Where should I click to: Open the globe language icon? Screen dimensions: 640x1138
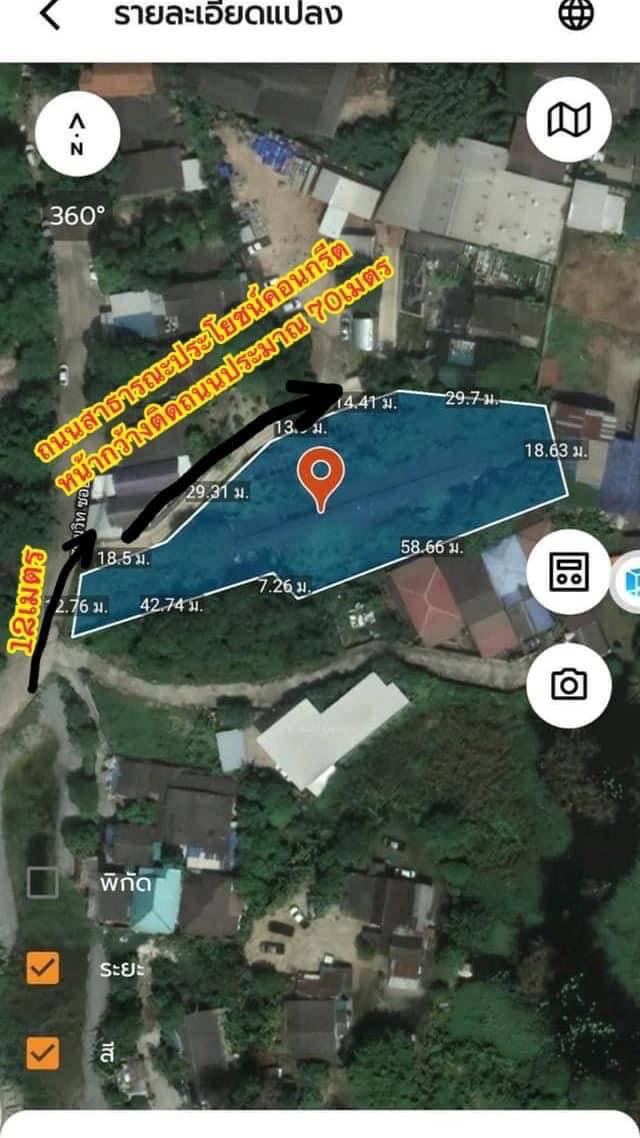pyautogui.click(x=575, y=13)
